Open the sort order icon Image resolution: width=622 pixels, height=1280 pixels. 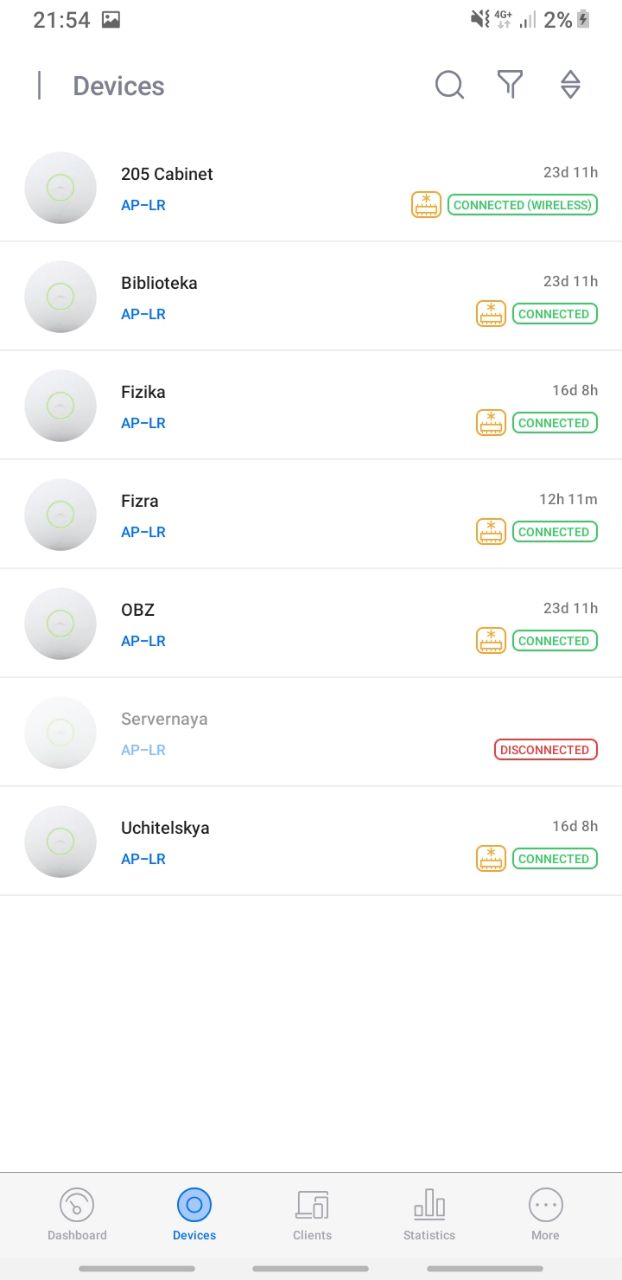pos(570,85)
